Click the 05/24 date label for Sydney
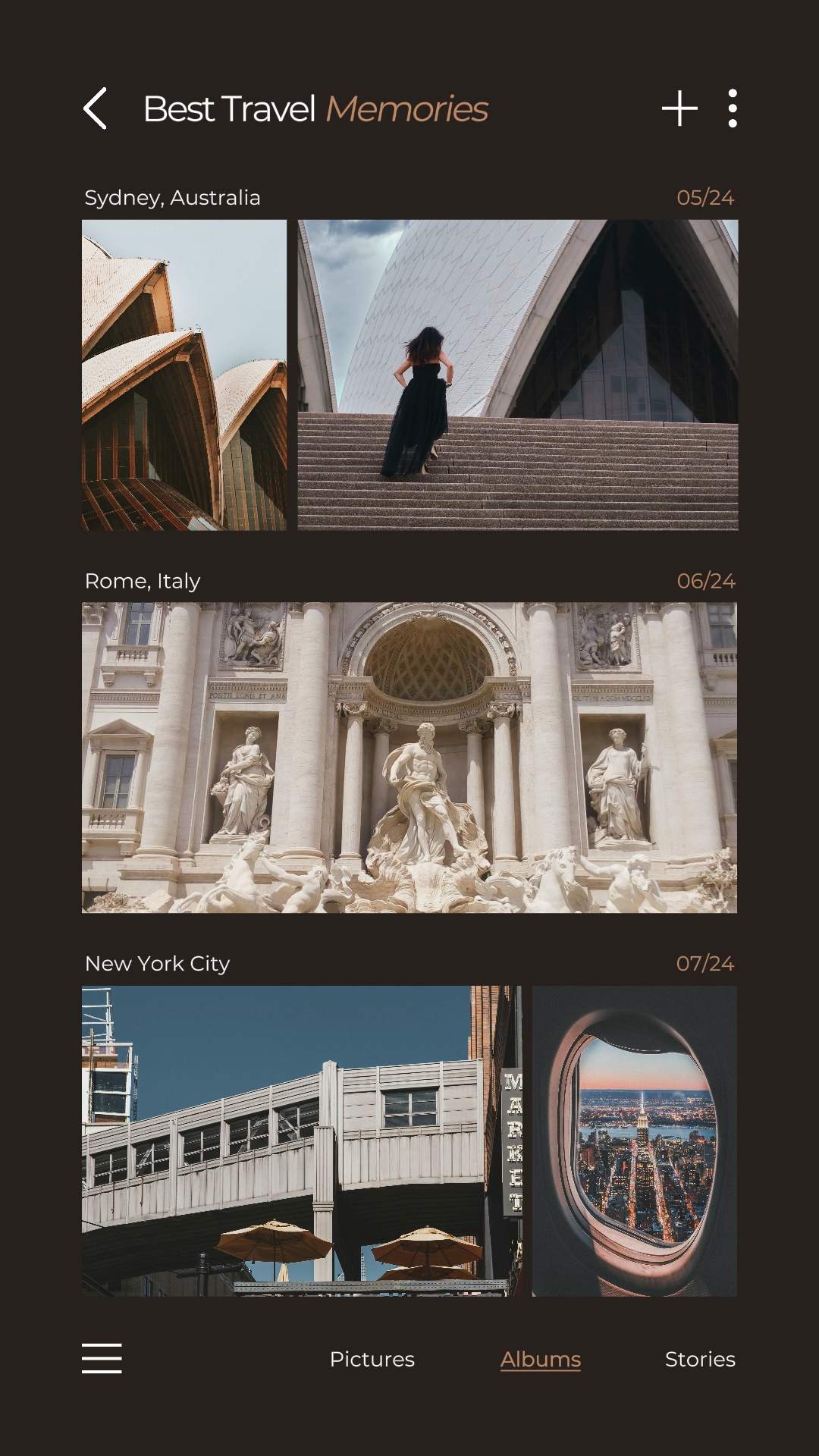Image resolution: width=819 pixels, height=1456 pixels. coord(705,197)
